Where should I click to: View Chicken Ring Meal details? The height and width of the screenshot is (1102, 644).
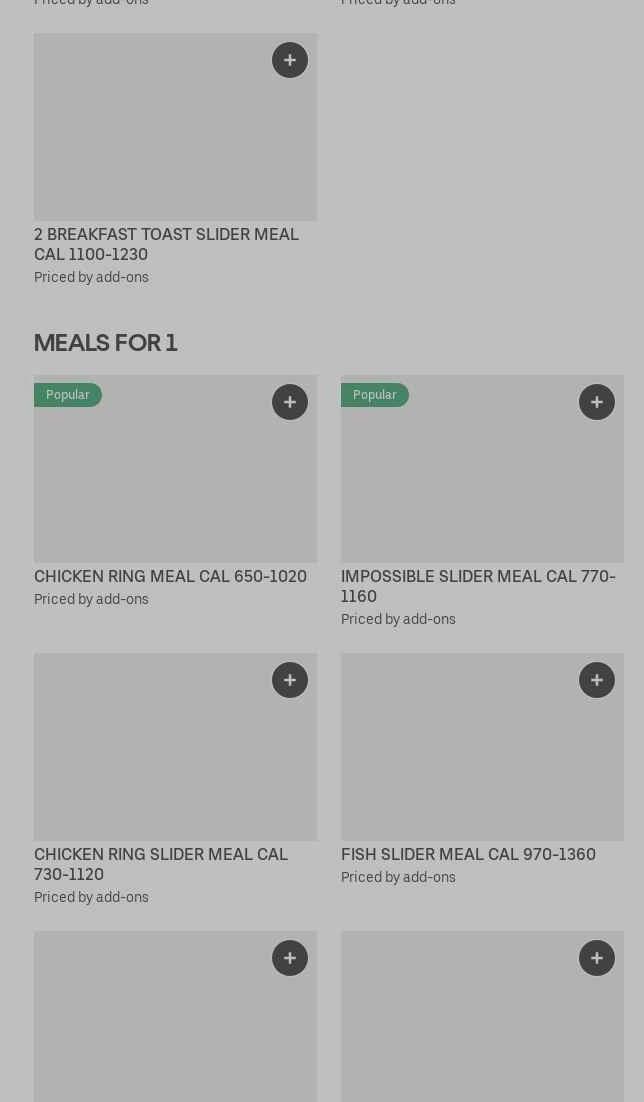coord(170,576)
